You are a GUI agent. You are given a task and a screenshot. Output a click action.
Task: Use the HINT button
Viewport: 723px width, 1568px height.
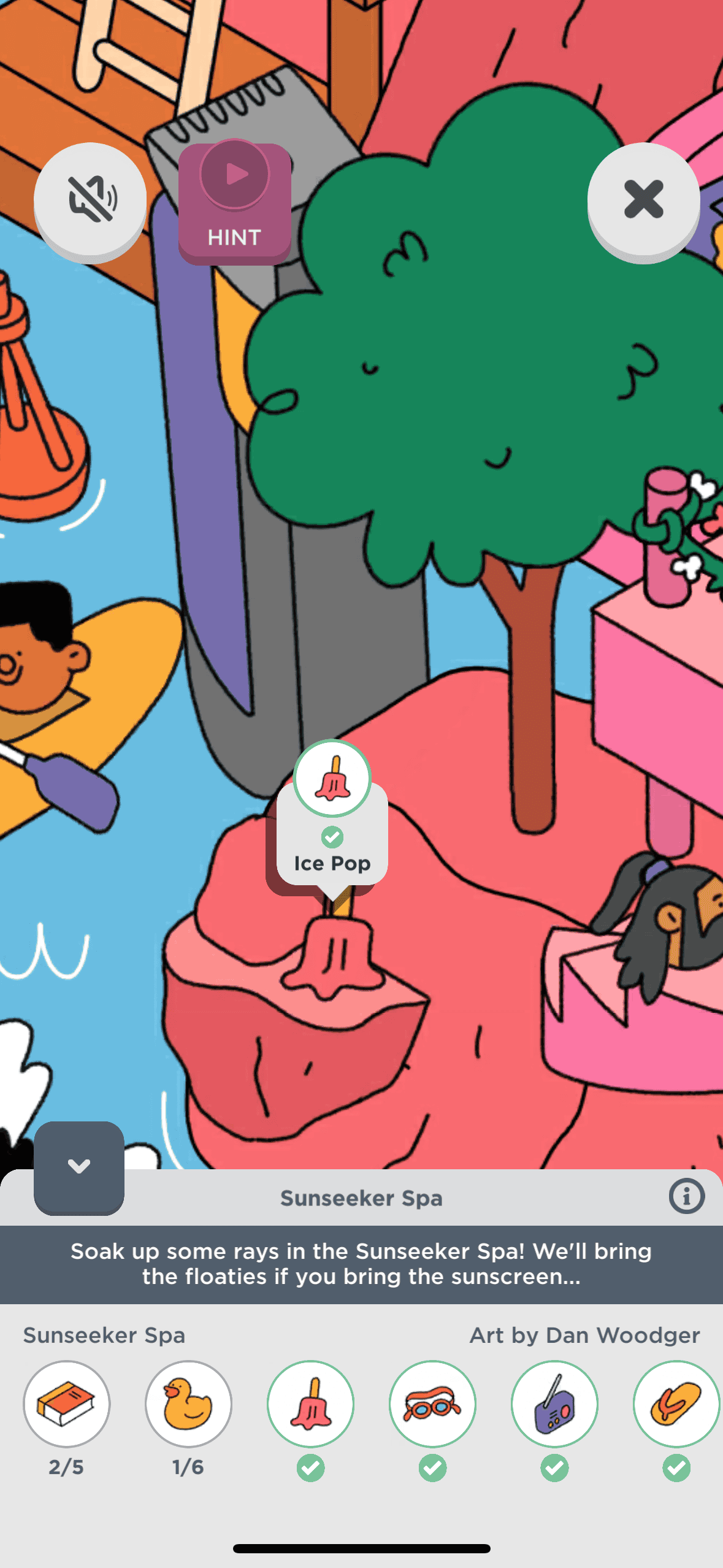pyautogui.click(x=234, y=202)
